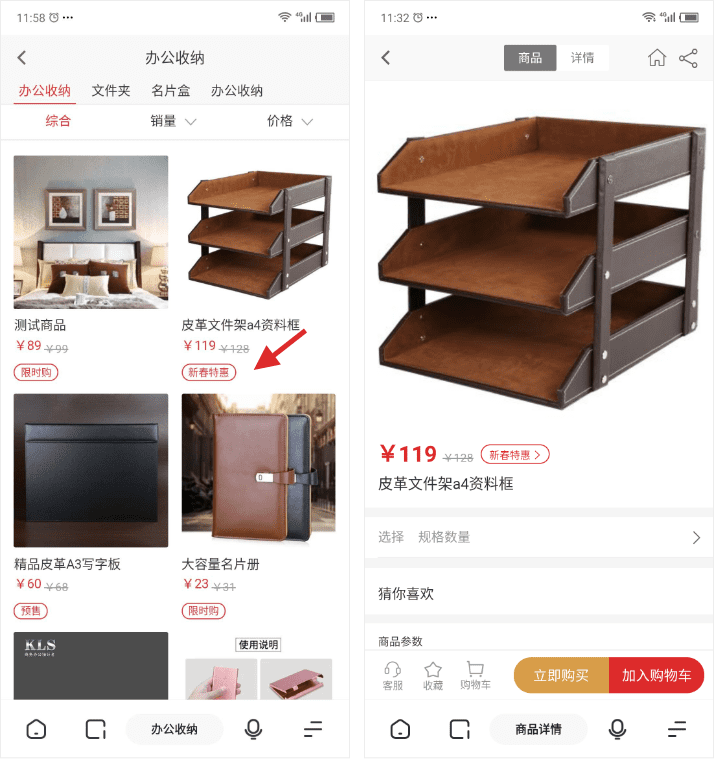Add product to favorites via 收藏
Viewport: 715px width, 759px height.
pyautogui.click(x=433, y=676)
